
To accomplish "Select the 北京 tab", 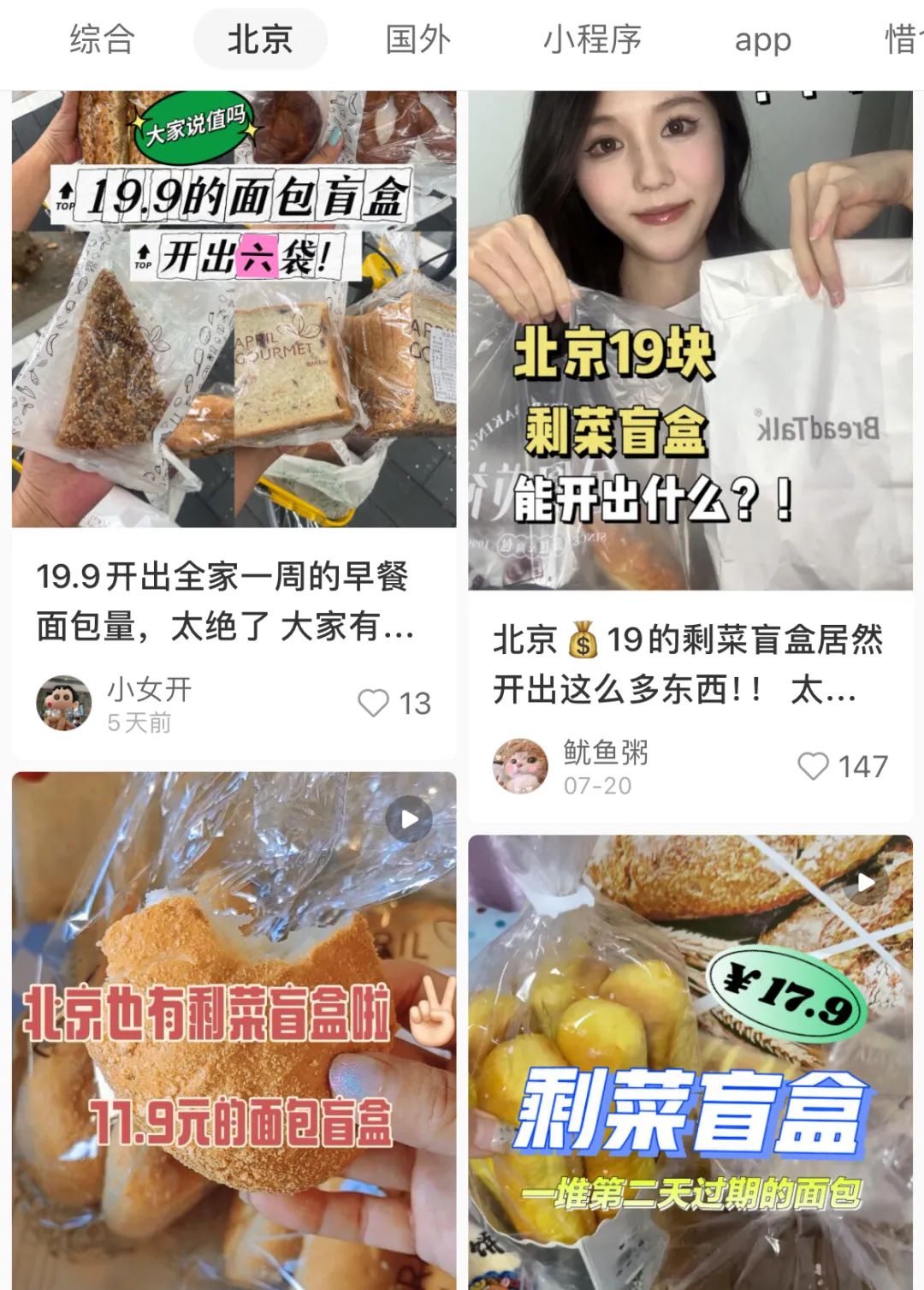I will (x=260, y=39).
